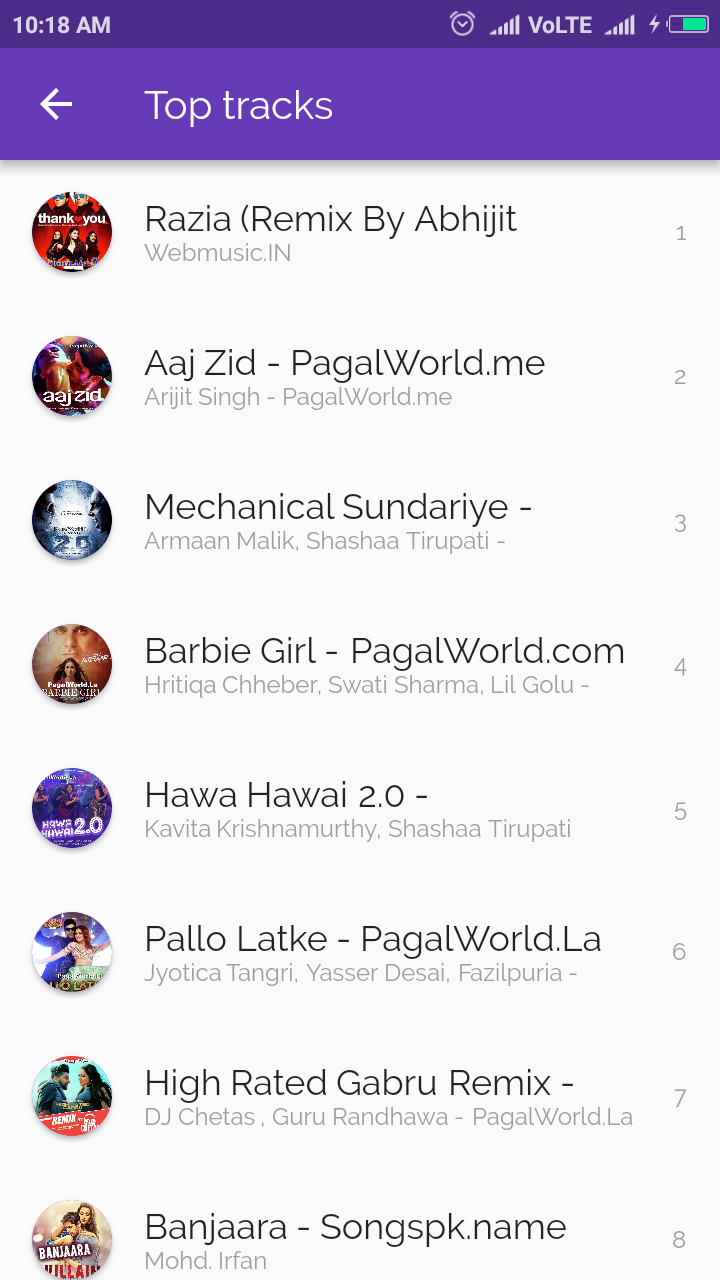Select the Mechanical Sundariye track
Image resolution: width=720 pixels, height=1280 pixels.
click(360, 521)
